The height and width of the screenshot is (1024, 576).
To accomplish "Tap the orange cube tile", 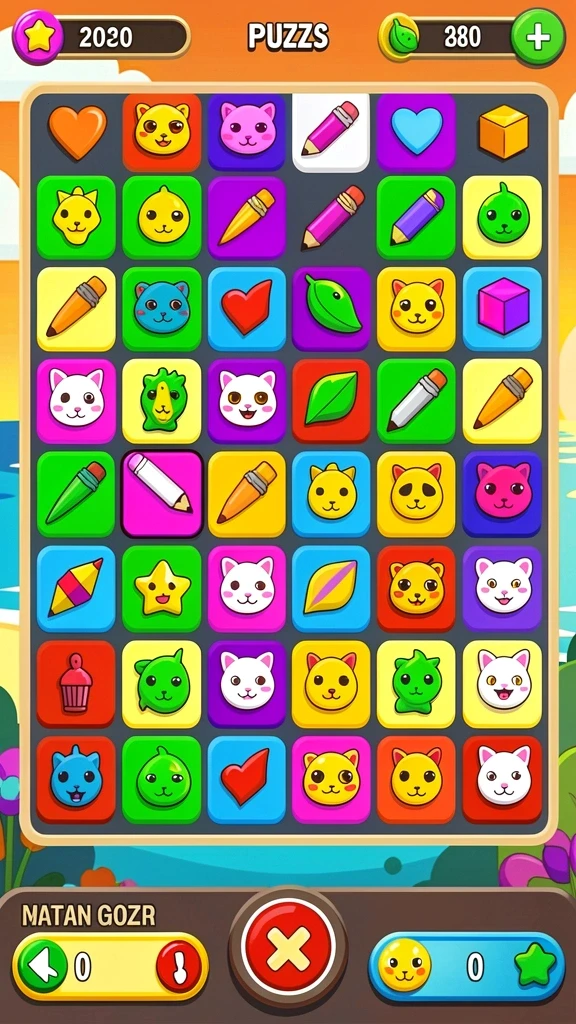I will pyautogui.click(x=503, y=132).
